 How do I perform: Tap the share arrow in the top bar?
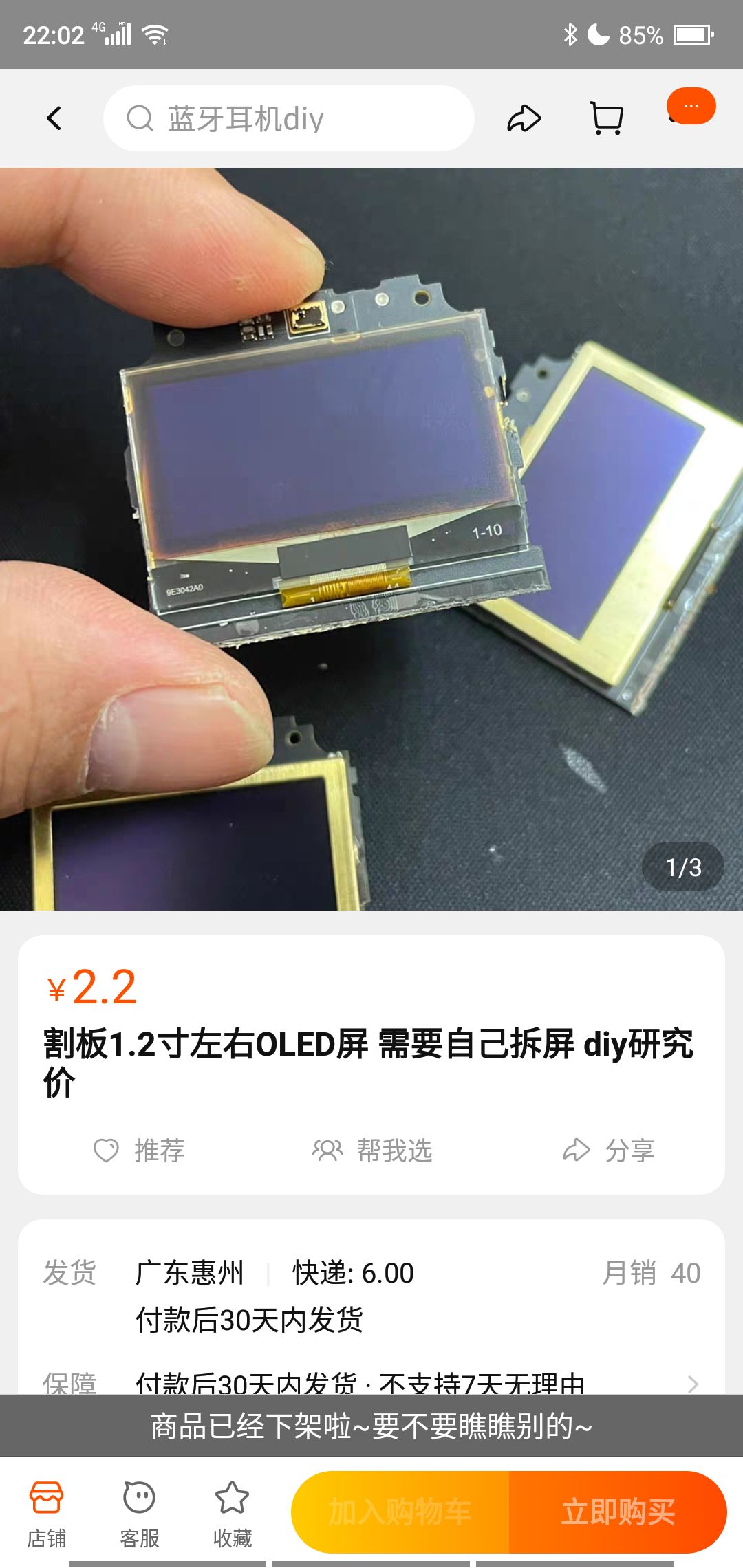[524, 118]
